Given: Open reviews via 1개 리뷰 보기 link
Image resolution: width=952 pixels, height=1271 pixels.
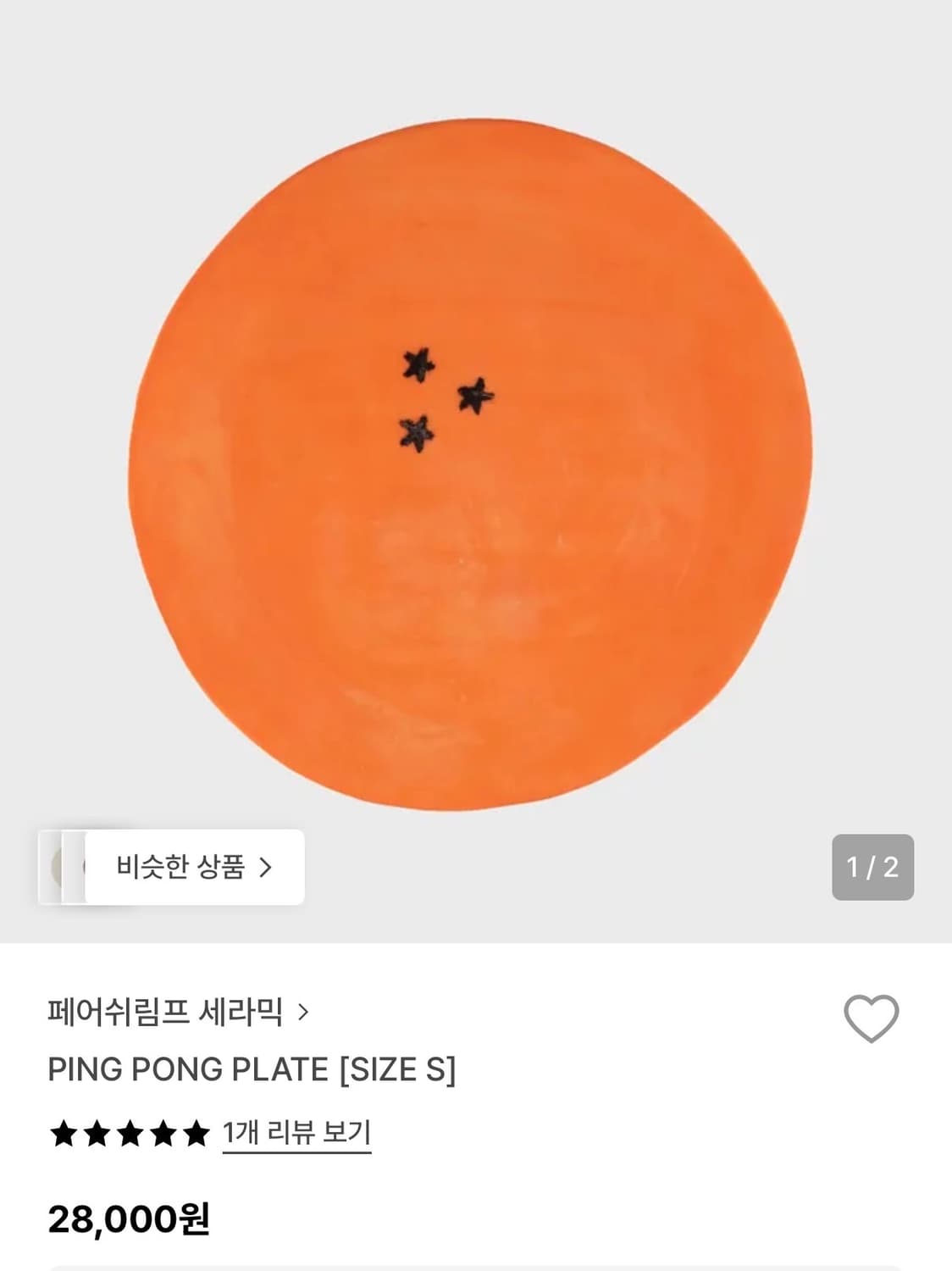Looking at the screenshot, I should tap(298, 1134).
